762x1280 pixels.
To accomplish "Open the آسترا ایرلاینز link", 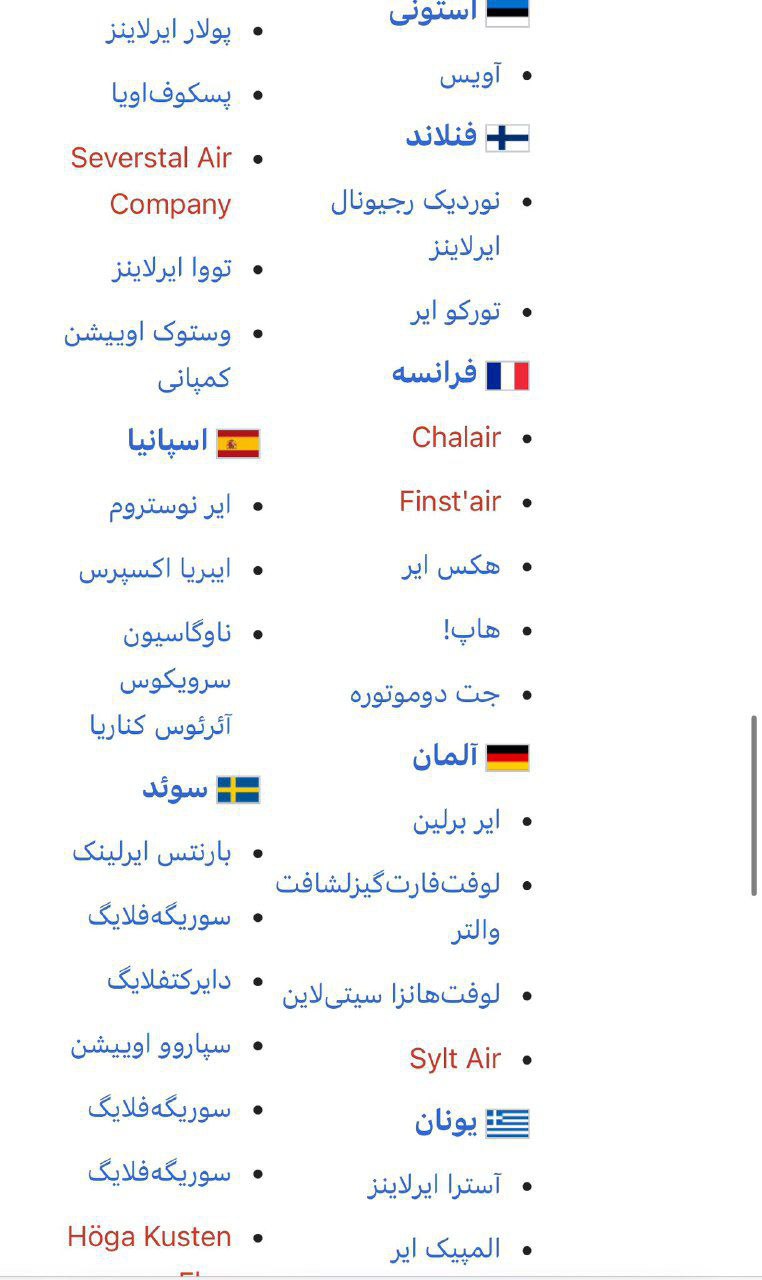I will click(434, 1186).
